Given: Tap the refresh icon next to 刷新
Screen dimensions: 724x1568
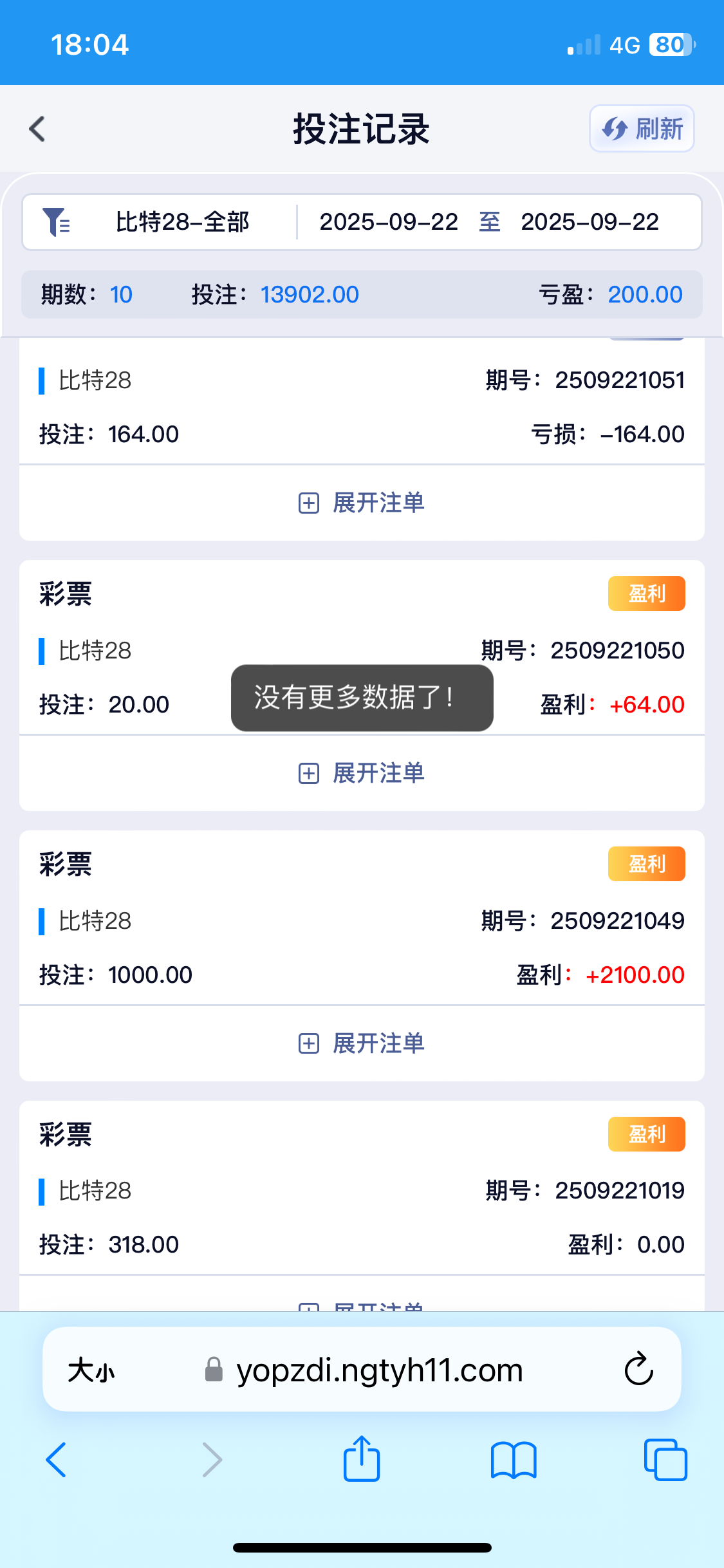Looking at the screenshot, I should (614, 129).
